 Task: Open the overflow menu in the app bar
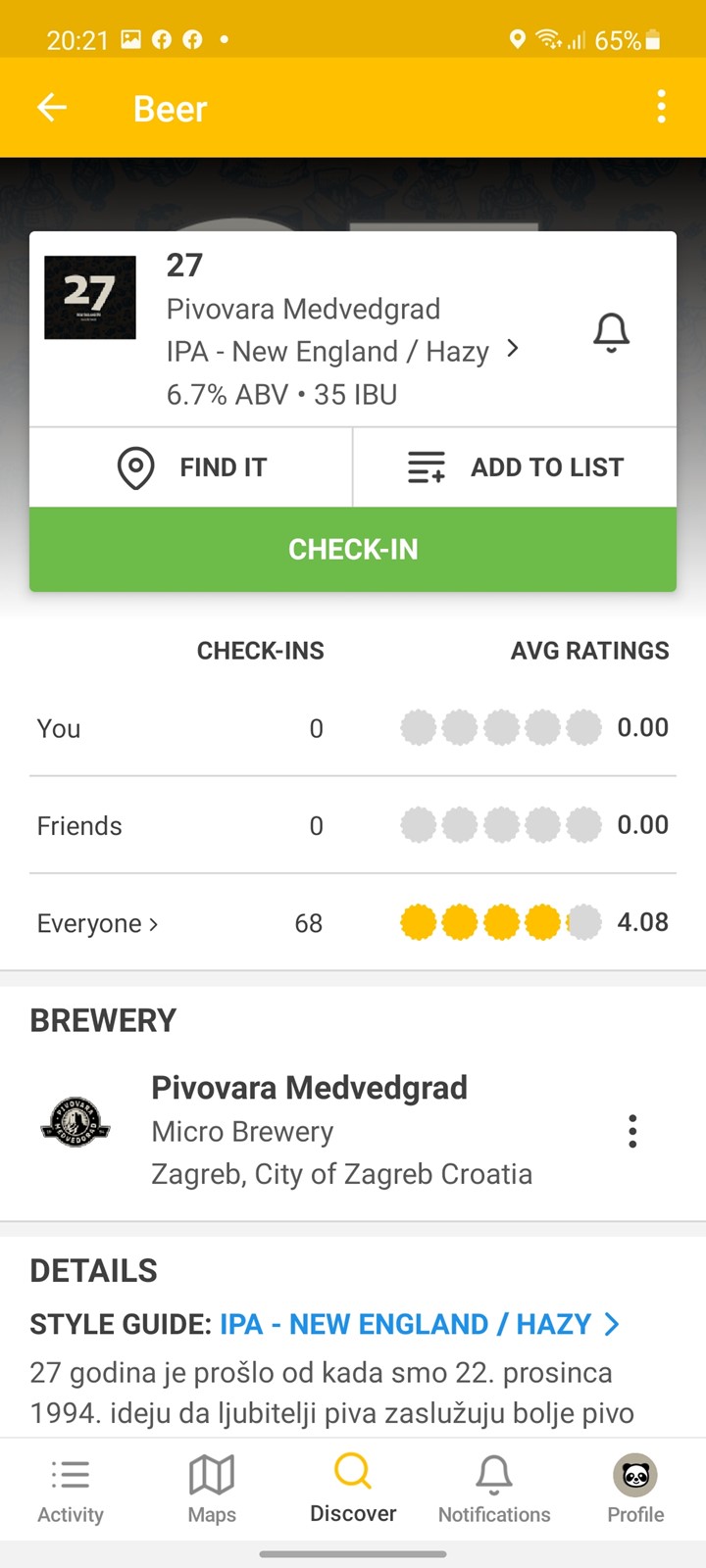[662, 107]
